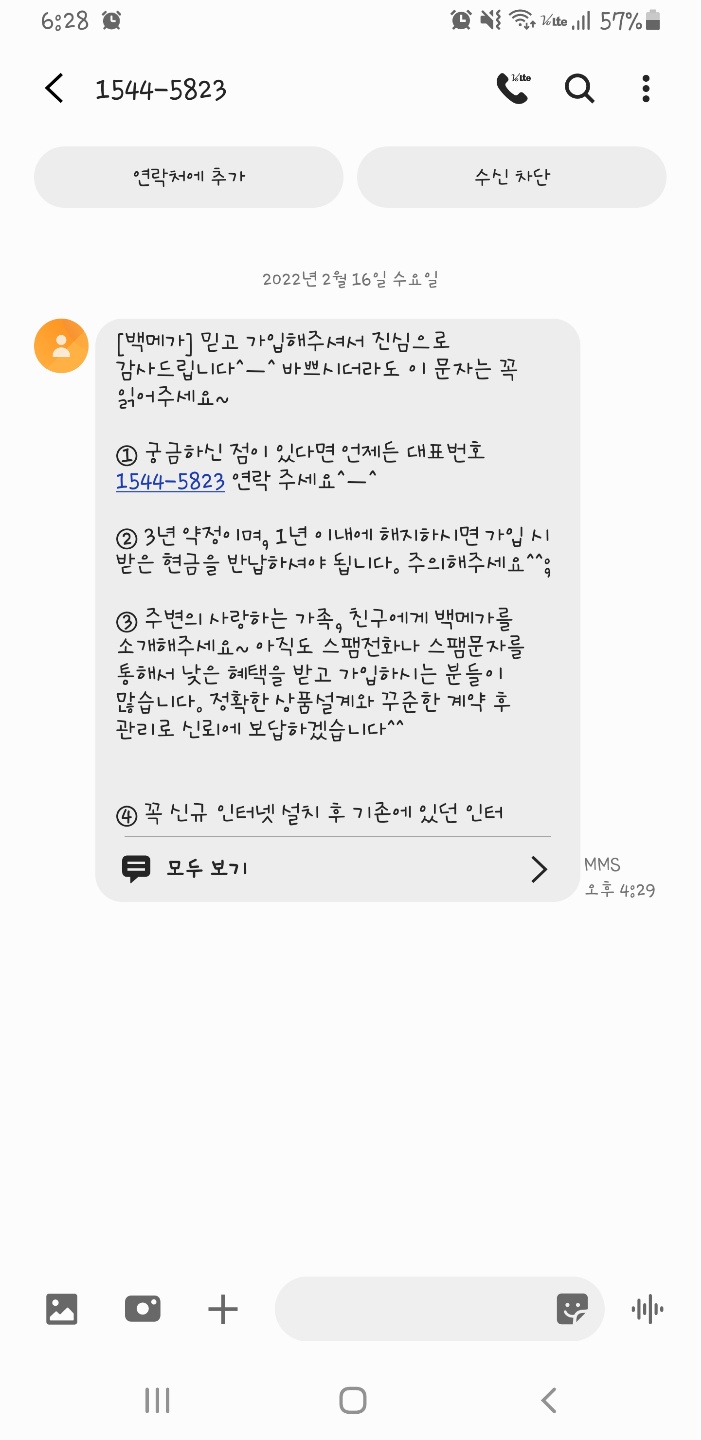Image resolution: width=701 pixels, height=1440 pixels.
Task: View the sender's profile avatar
Action: (x=61, y=346)
